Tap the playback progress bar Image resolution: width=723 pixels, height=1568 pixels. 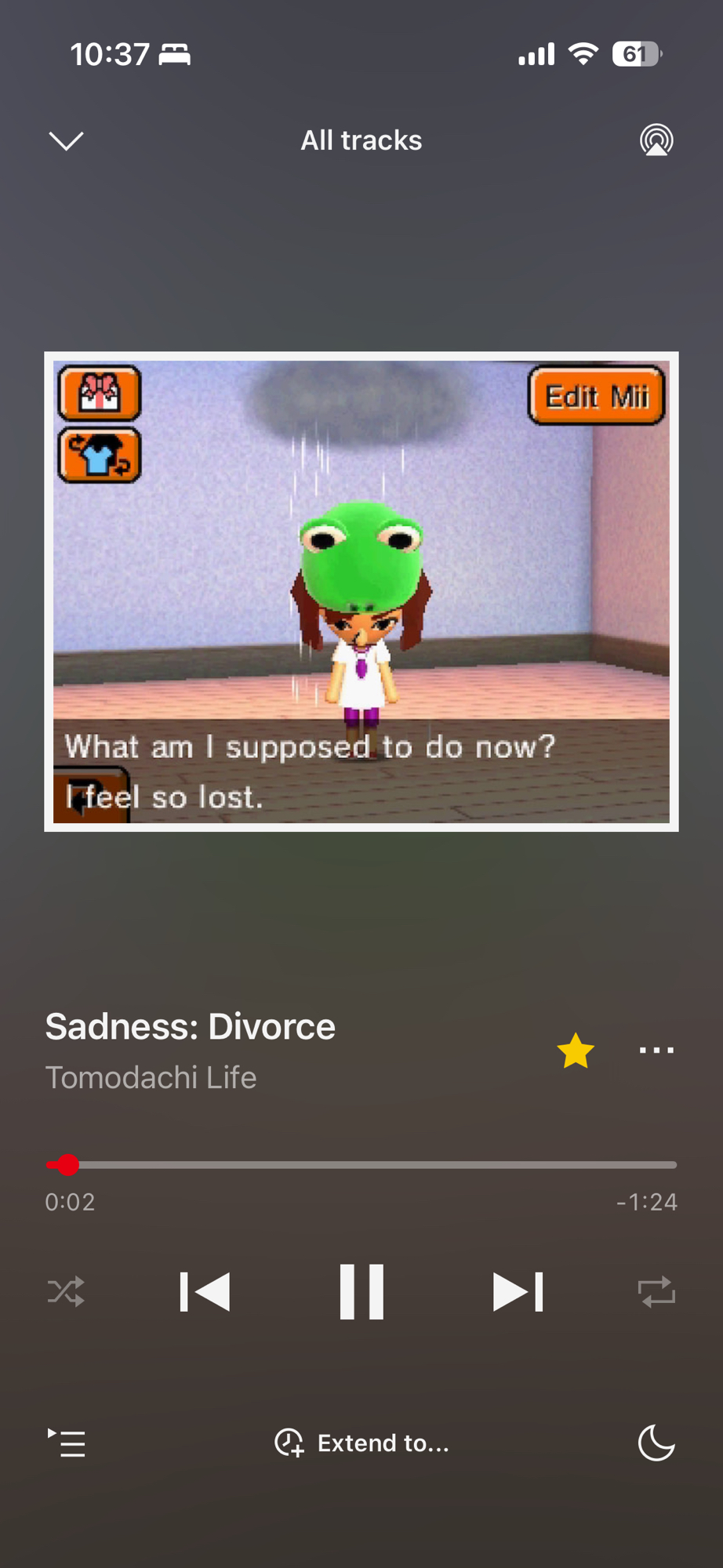pyautogui.click(x=361, y=1165)
